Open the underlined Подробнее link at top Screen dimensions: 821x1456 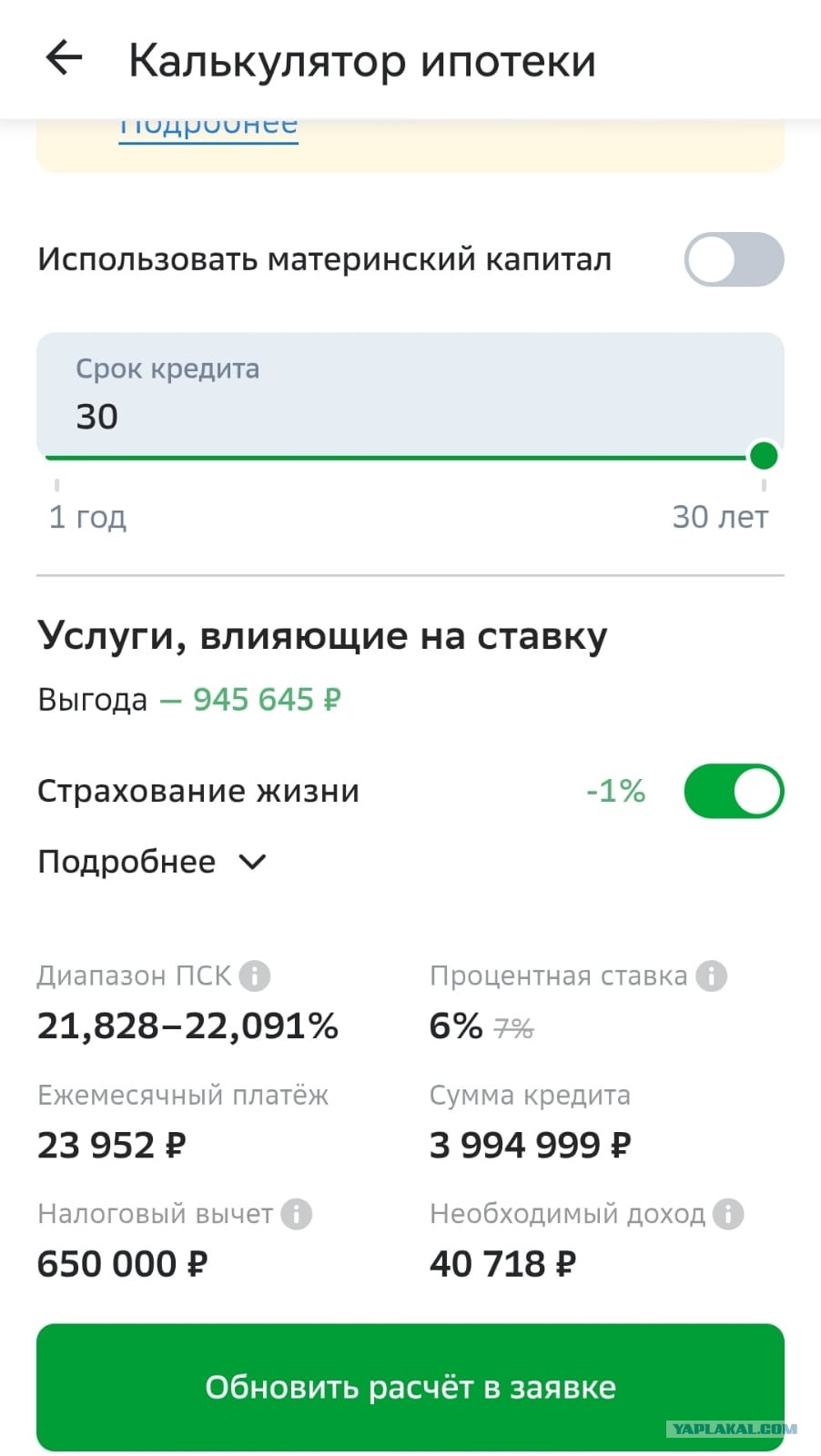coord(208,128)
